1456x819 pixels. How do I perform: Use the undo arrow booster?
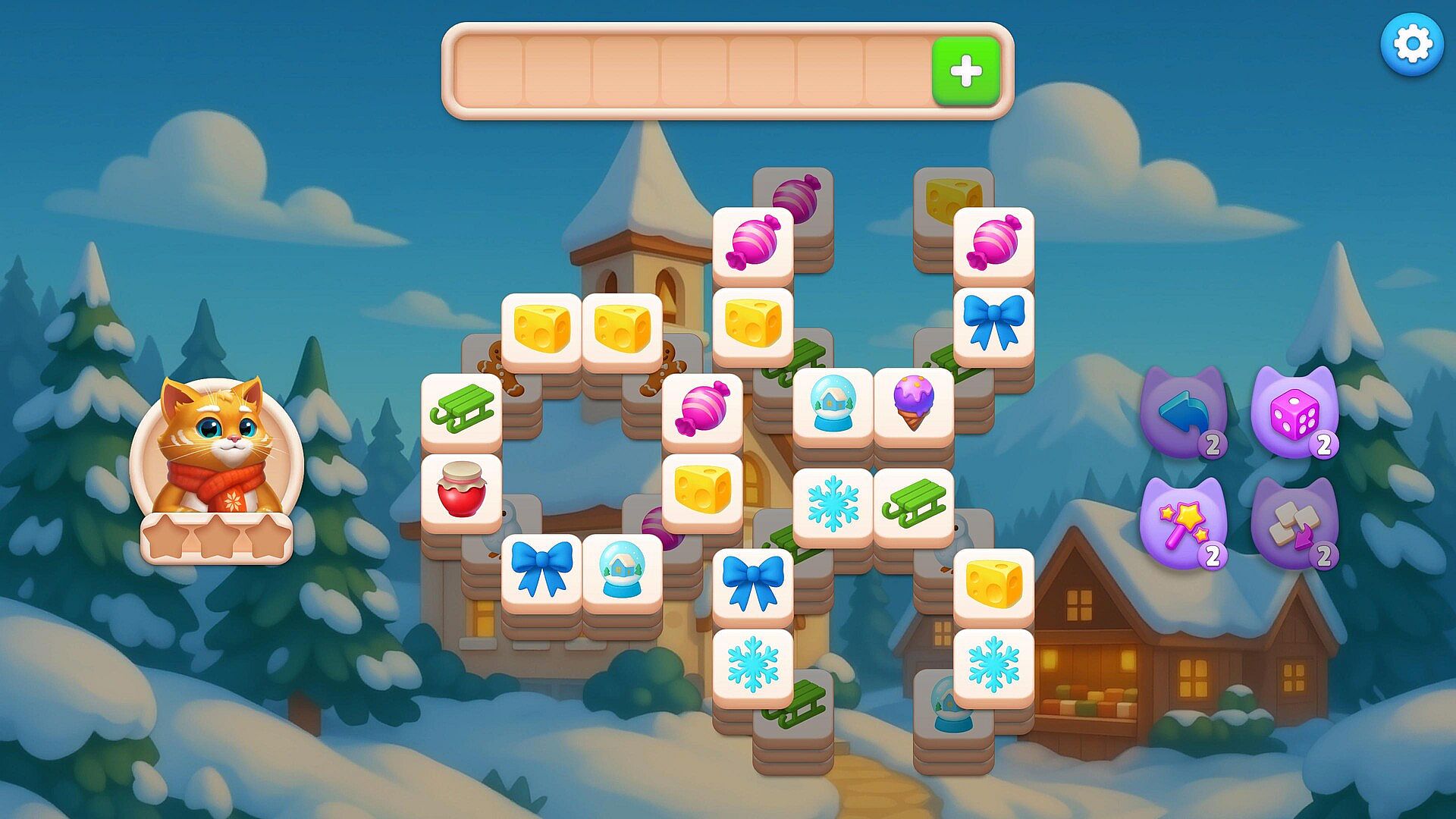click(x=1183, y=414)
